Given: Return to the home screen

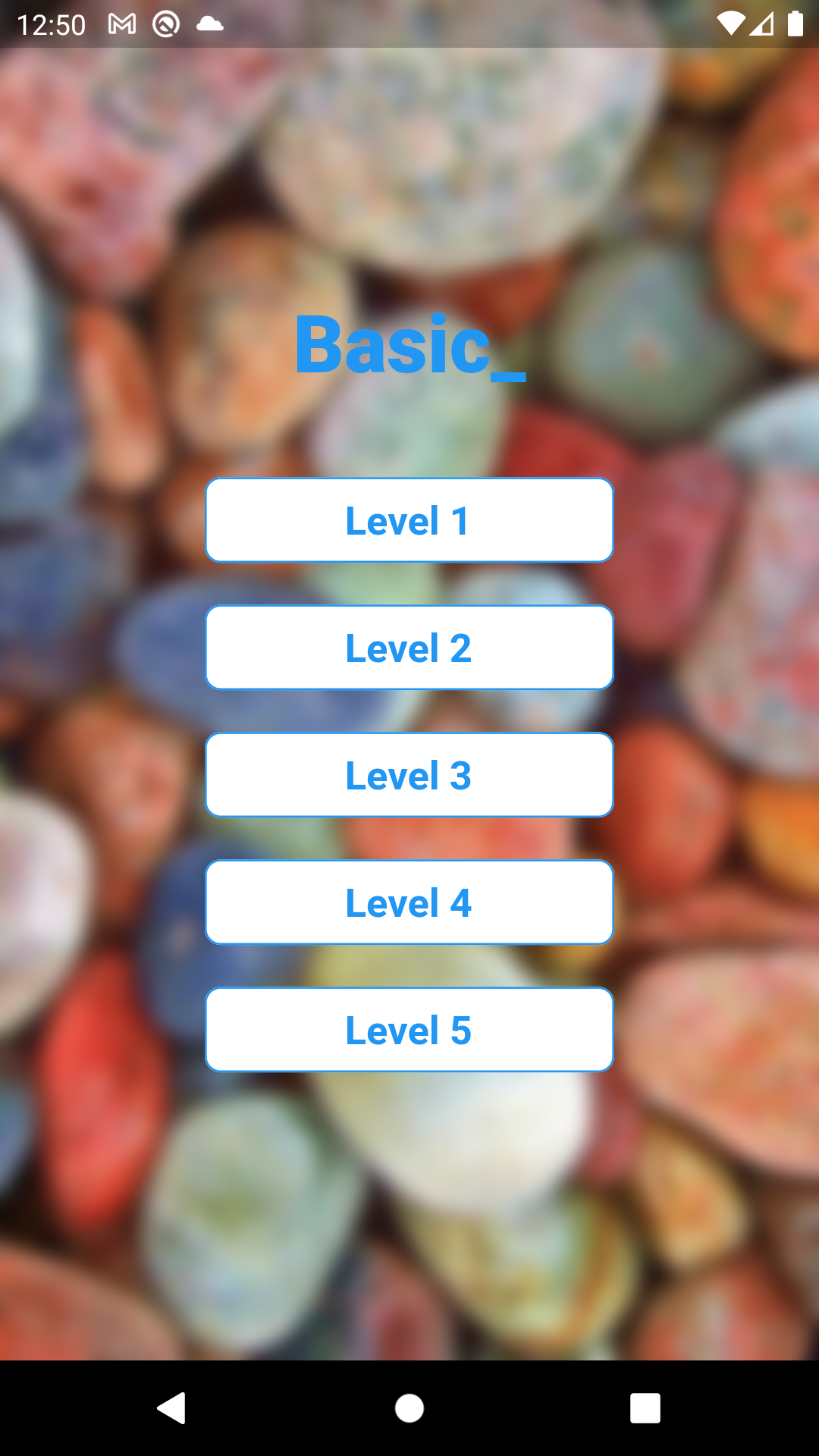Looking at the screenshot, I should [409, 1408].
